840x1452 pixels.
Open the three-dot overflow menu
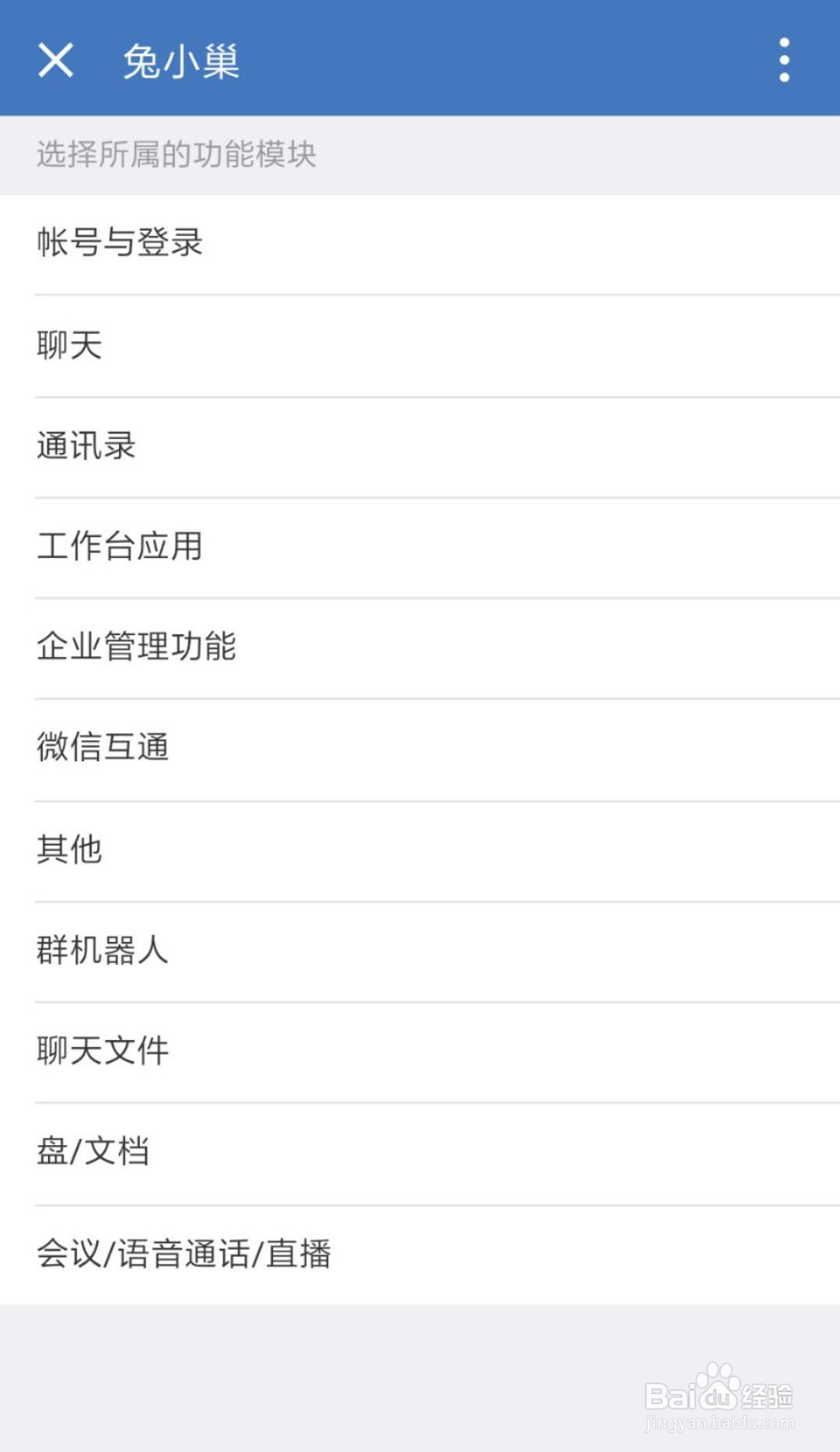[783, 58]
